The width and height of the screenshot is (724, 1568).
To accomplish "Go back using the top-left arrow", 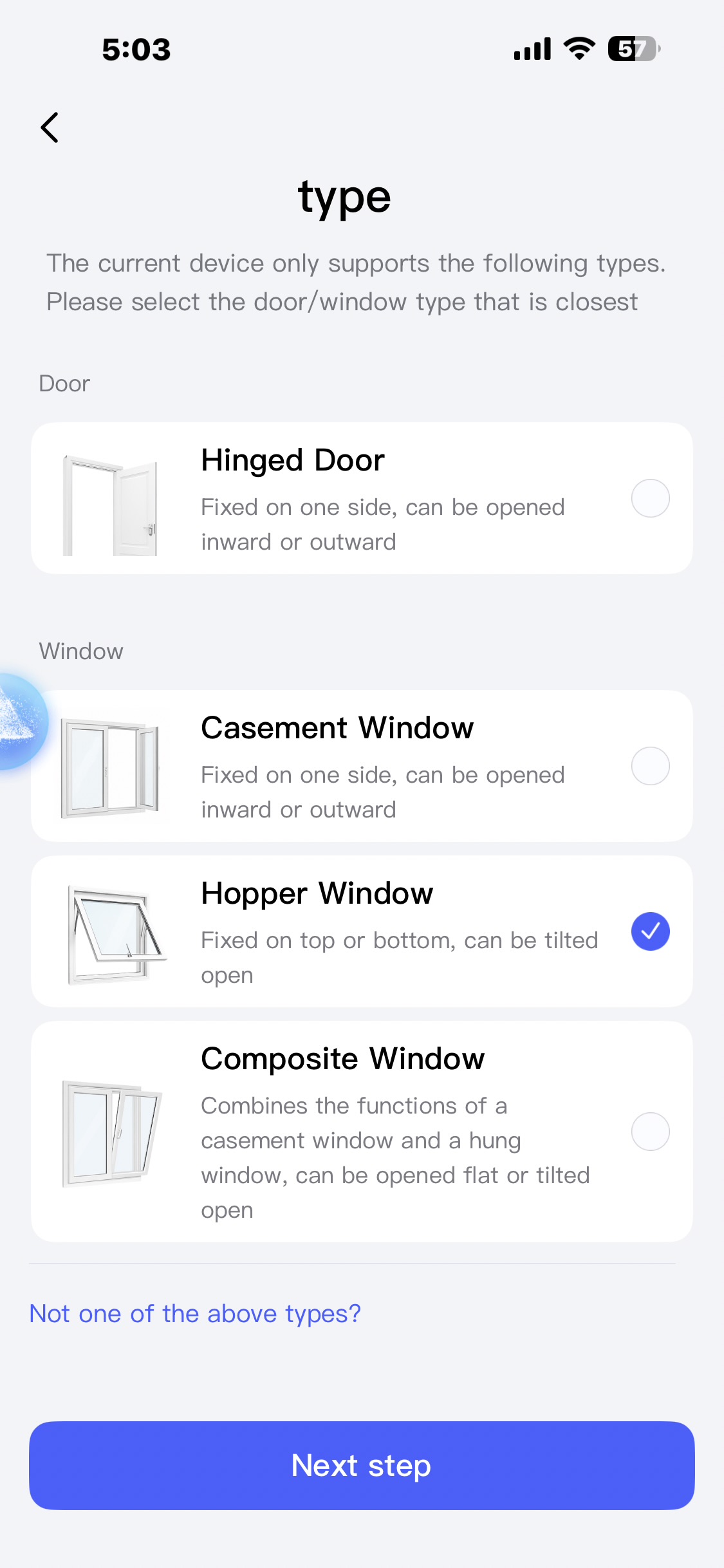I will click(x=50, y=127).
